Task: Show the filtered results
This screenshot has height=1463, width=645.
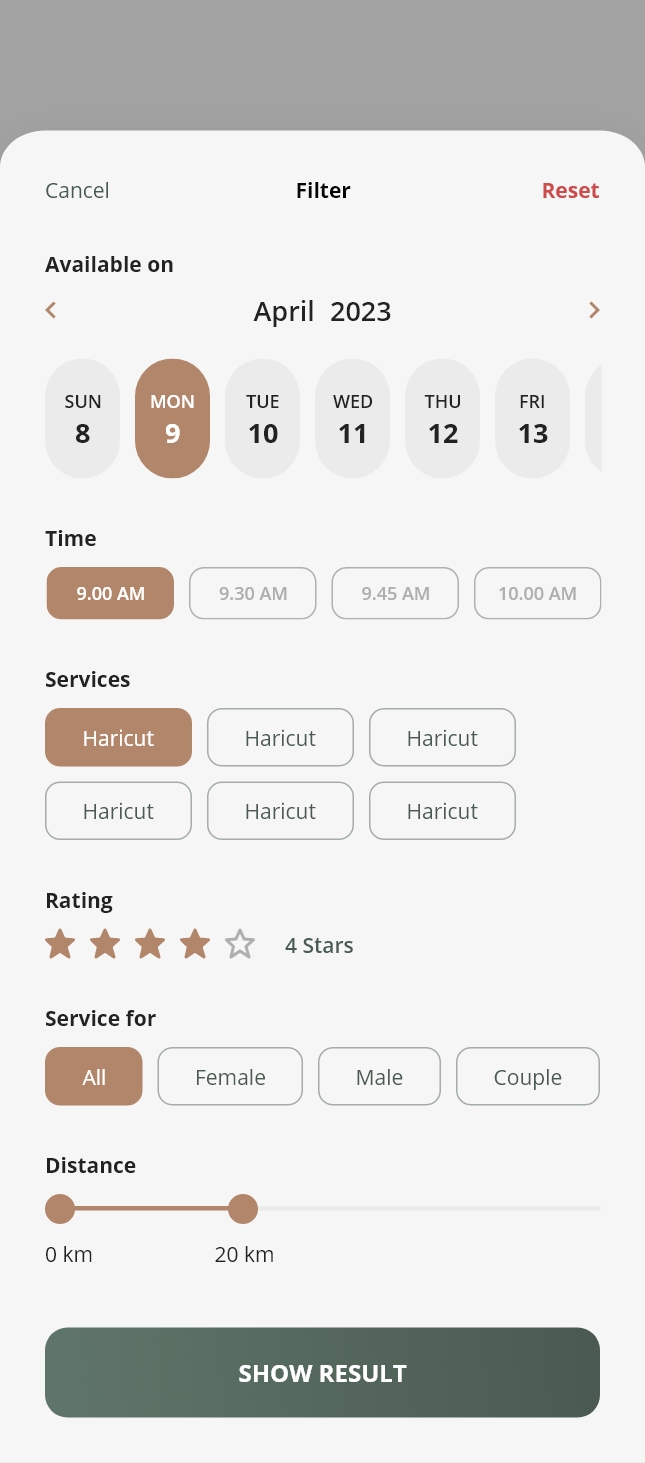Action: pos(322,1372)
